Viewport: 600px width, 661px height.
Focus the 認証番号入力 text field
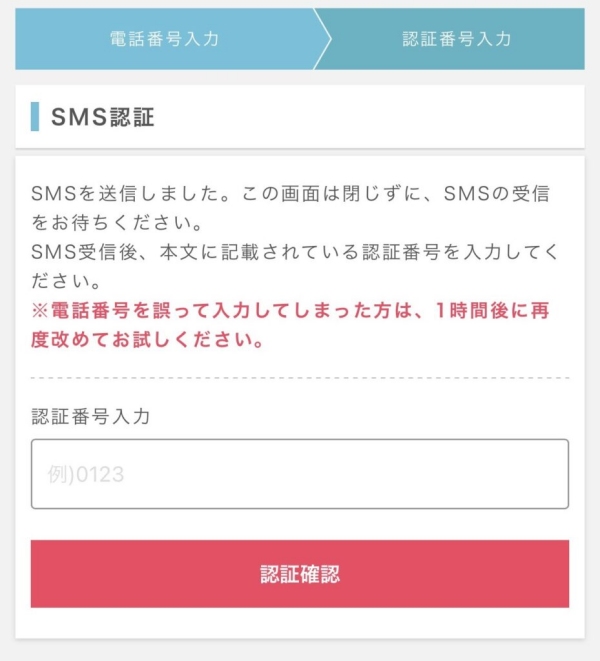299,474
